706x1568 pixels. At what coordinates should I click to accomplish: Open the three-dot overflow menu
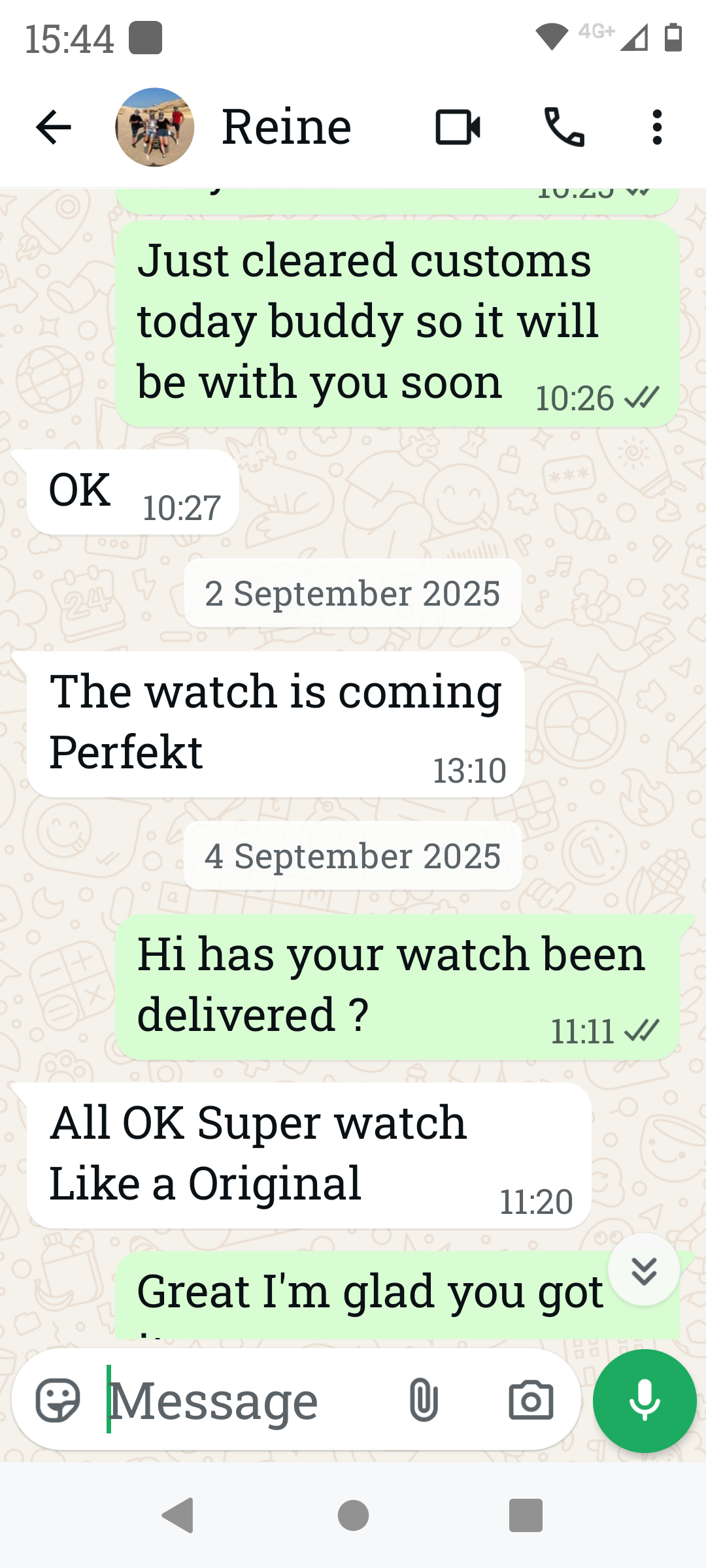(x=657, y=127)
